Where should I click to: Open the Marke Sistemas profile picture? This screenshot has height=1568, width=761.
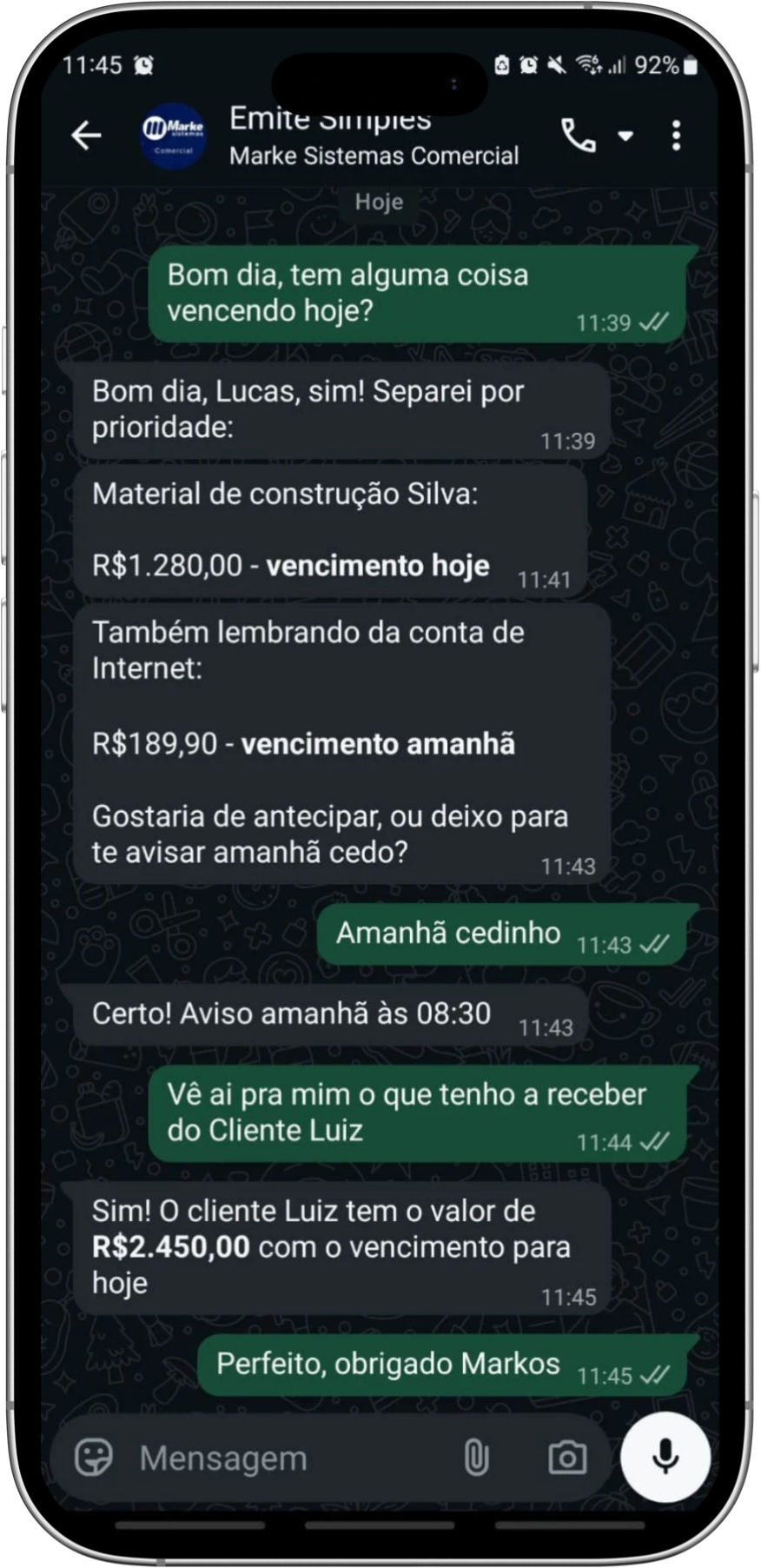pyautogui.click(x=172, y=136)
